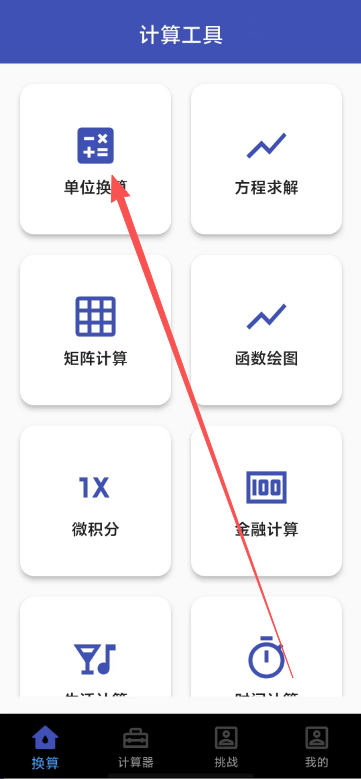The height and width of the screenshot is (779, 361).
Task: Open the card with cocktail and music icon
Action: point(95,646)
